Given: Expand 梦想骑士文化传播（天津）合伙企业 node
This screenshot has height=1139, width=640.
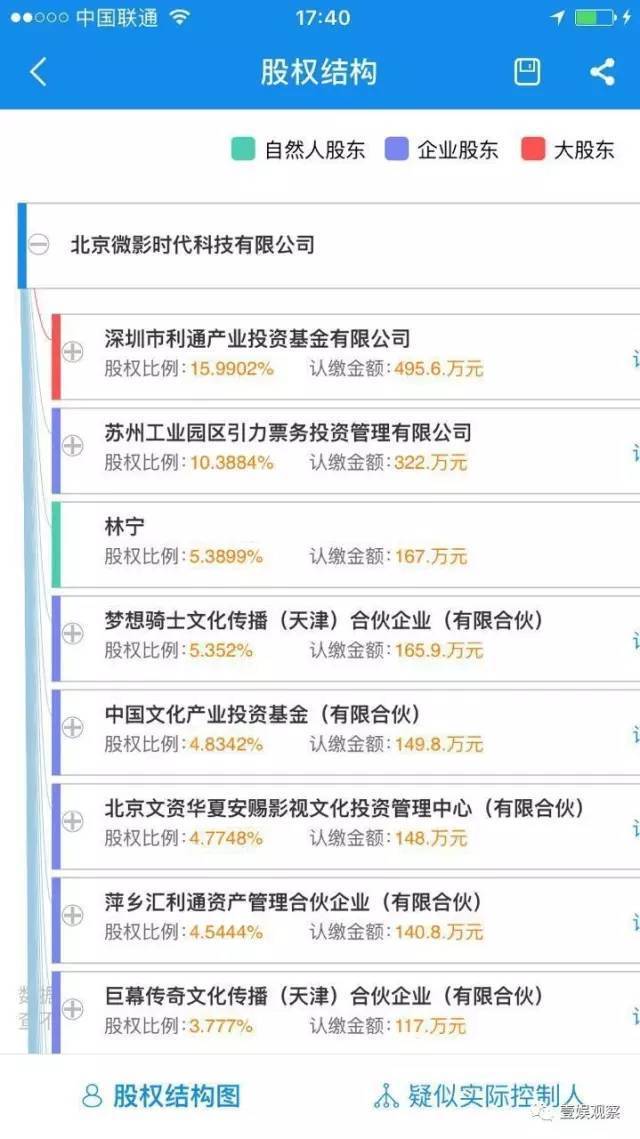Looking at the screenshot, I should [73, 633].
